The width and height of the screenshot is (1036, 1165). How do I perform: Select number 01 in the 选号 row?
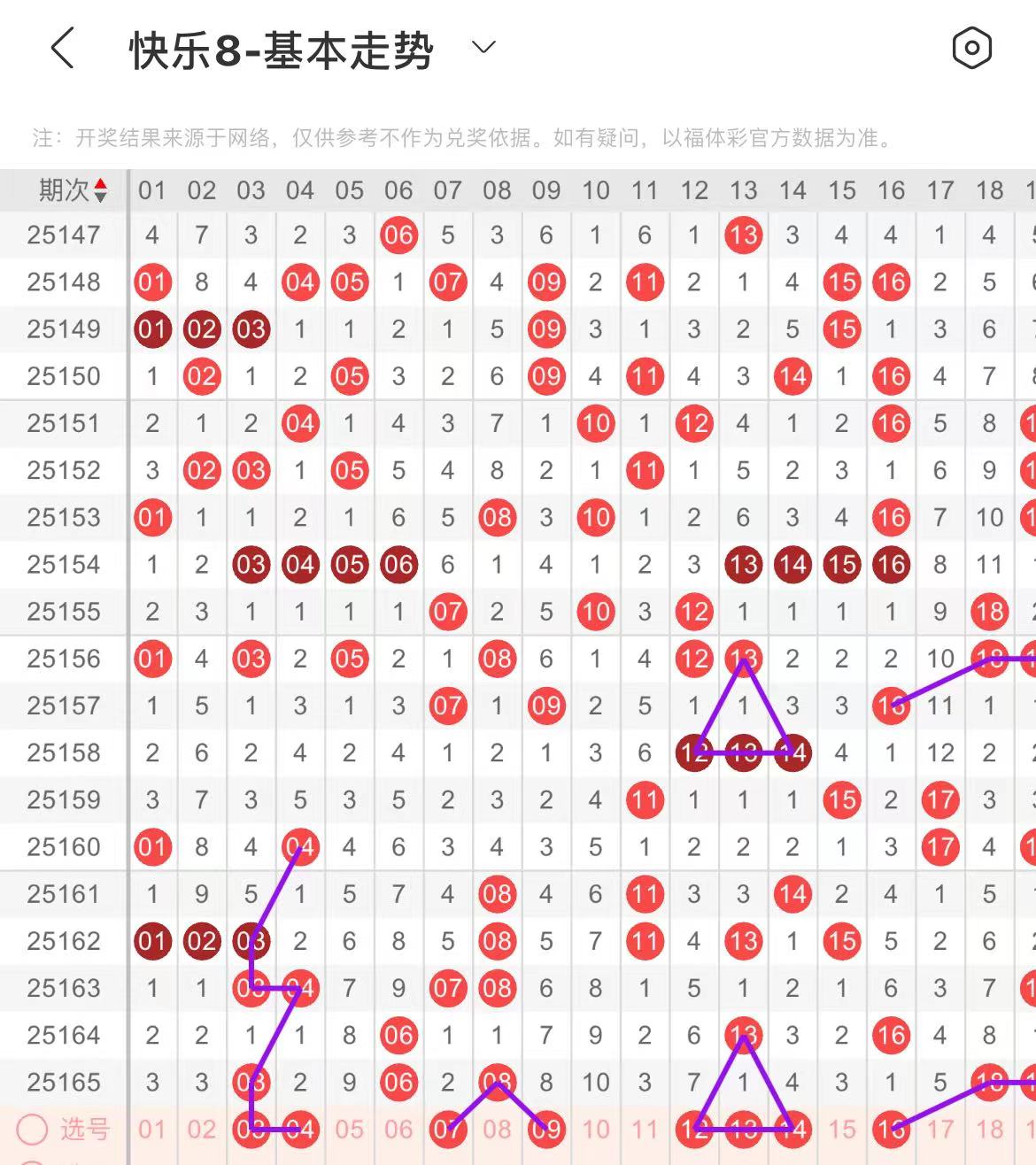point(152,1129)
